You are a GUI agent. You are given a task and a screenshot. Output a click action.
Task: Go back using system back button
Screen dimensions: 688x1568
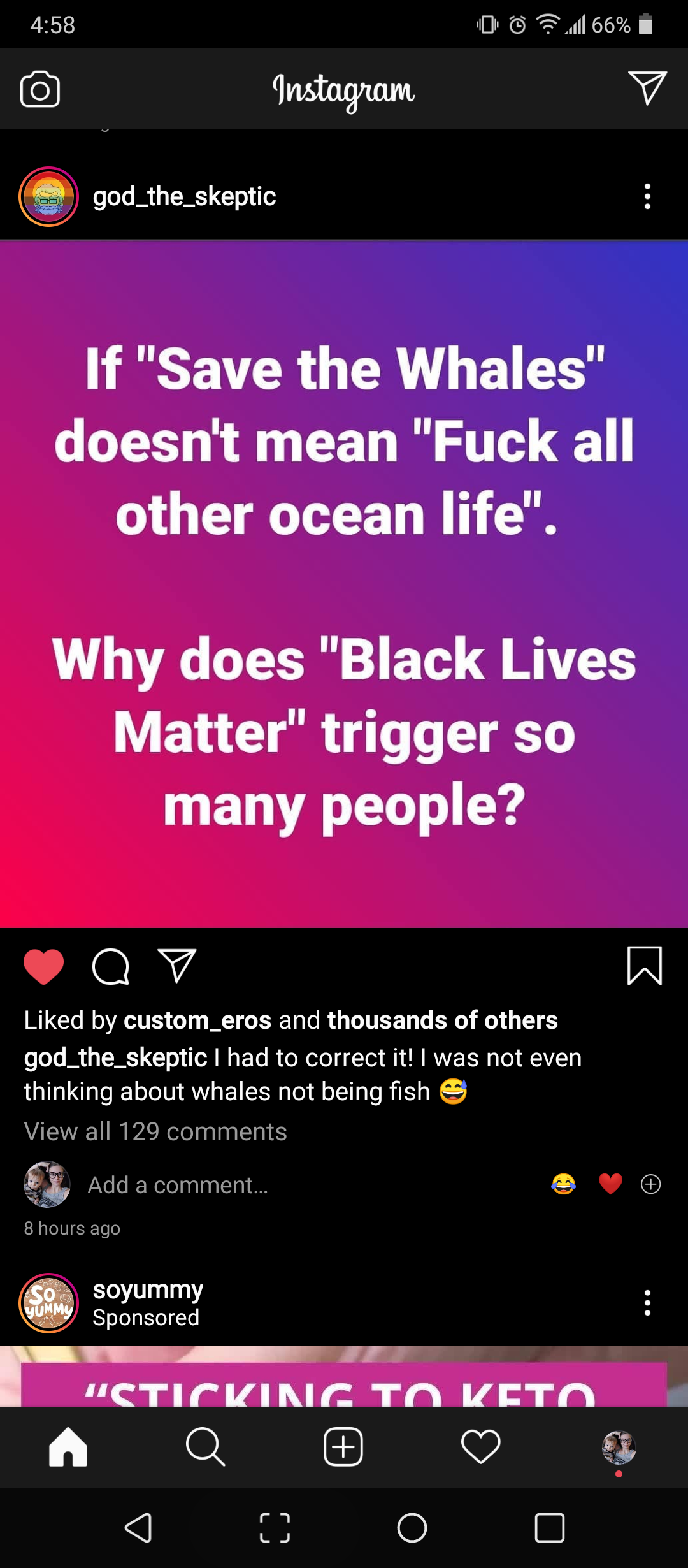(x=138, y=1528)
